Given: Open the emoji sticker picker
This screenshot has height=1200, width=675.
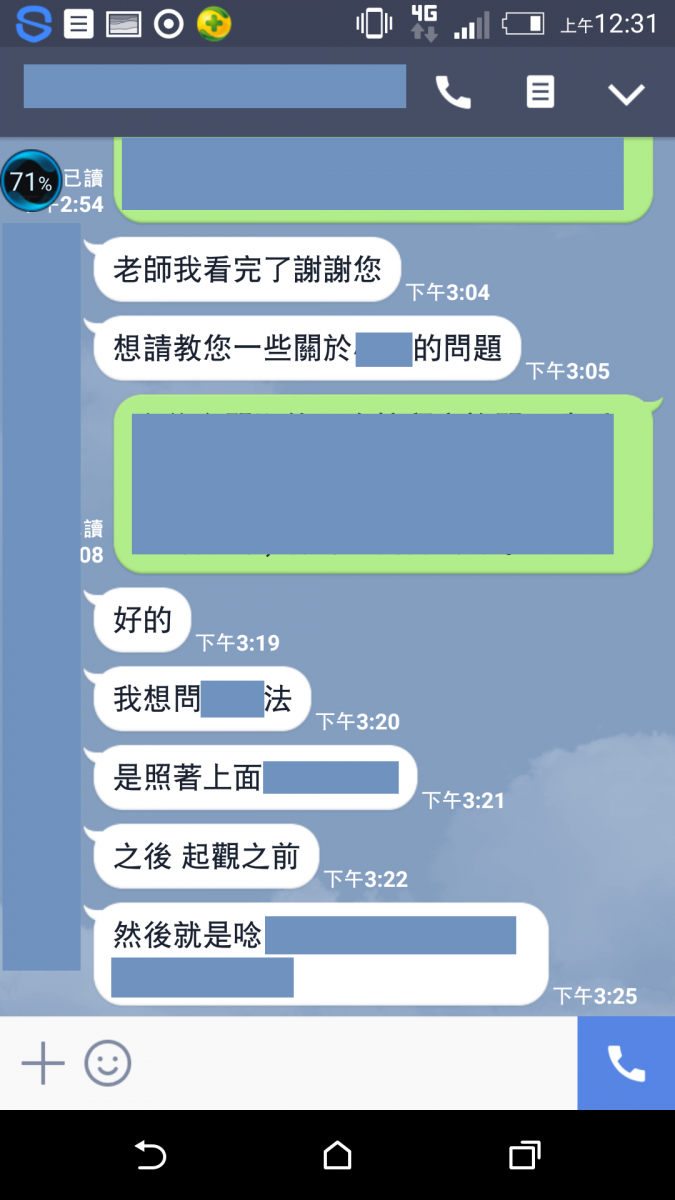Looking at the screenshot, I should pos(107,1063).
